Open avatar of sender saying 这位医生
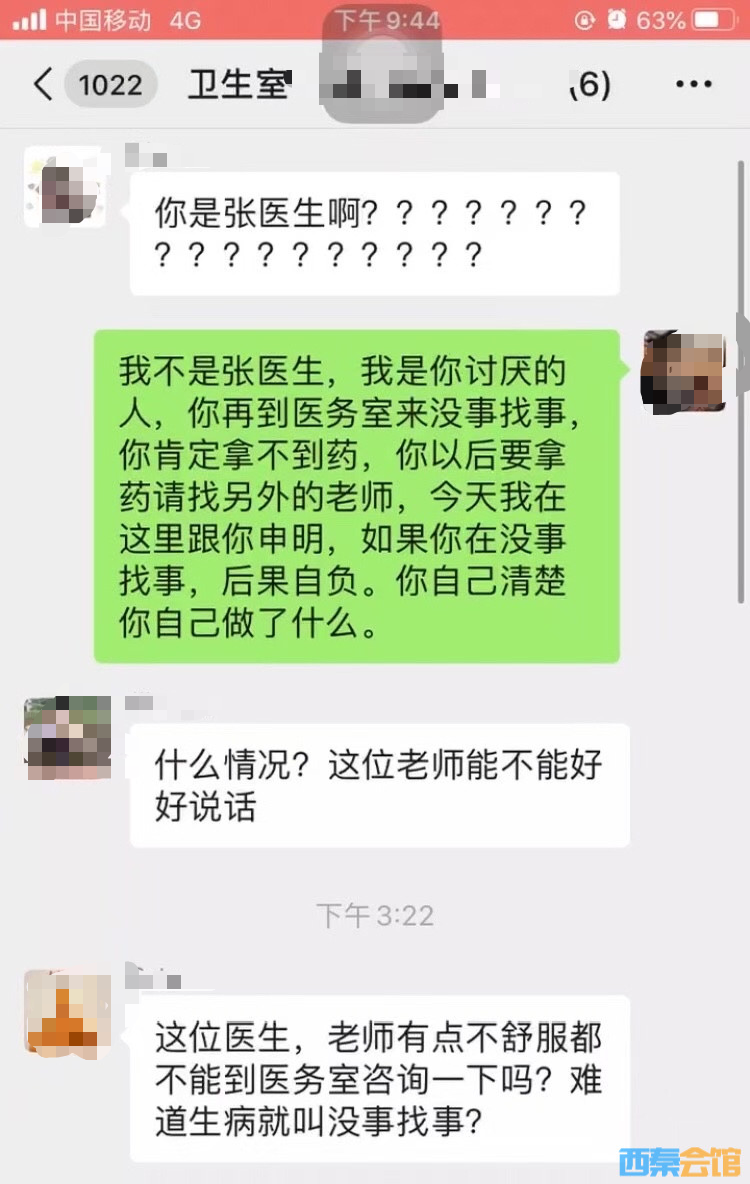 pos(66,1012)
